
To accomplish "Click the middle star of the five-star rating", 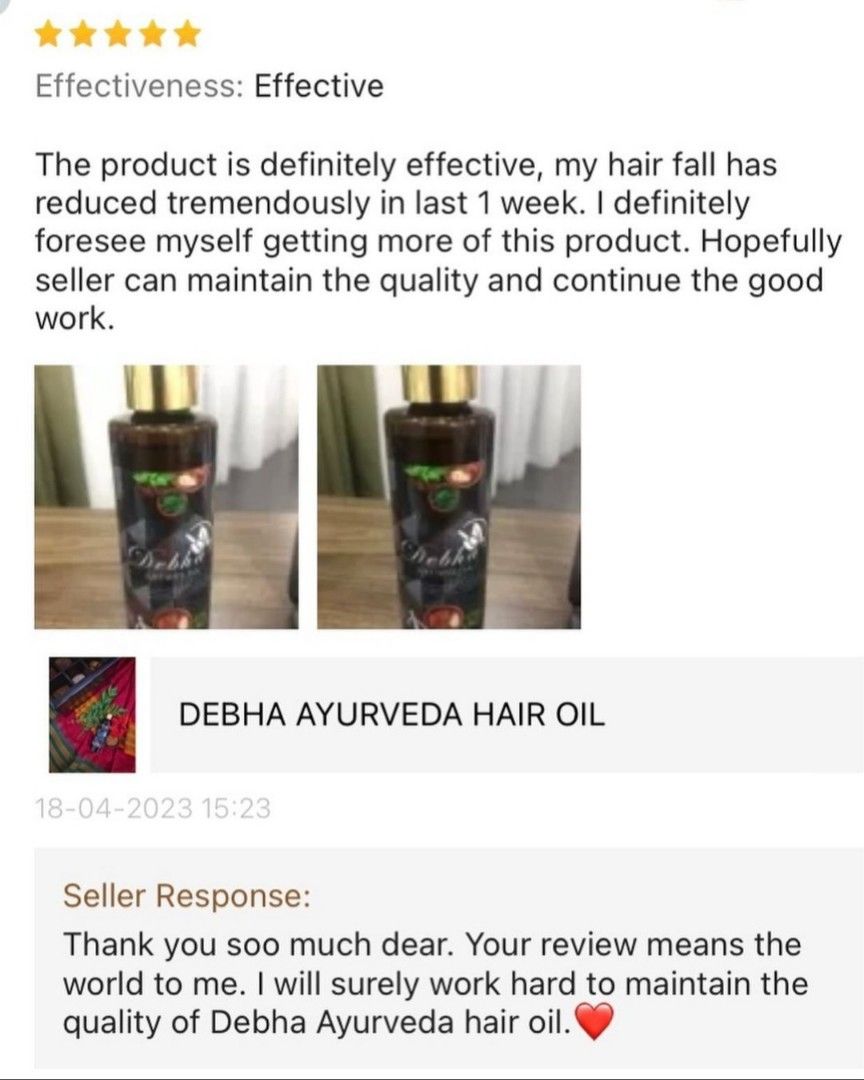I will click(x=117, y=33).
